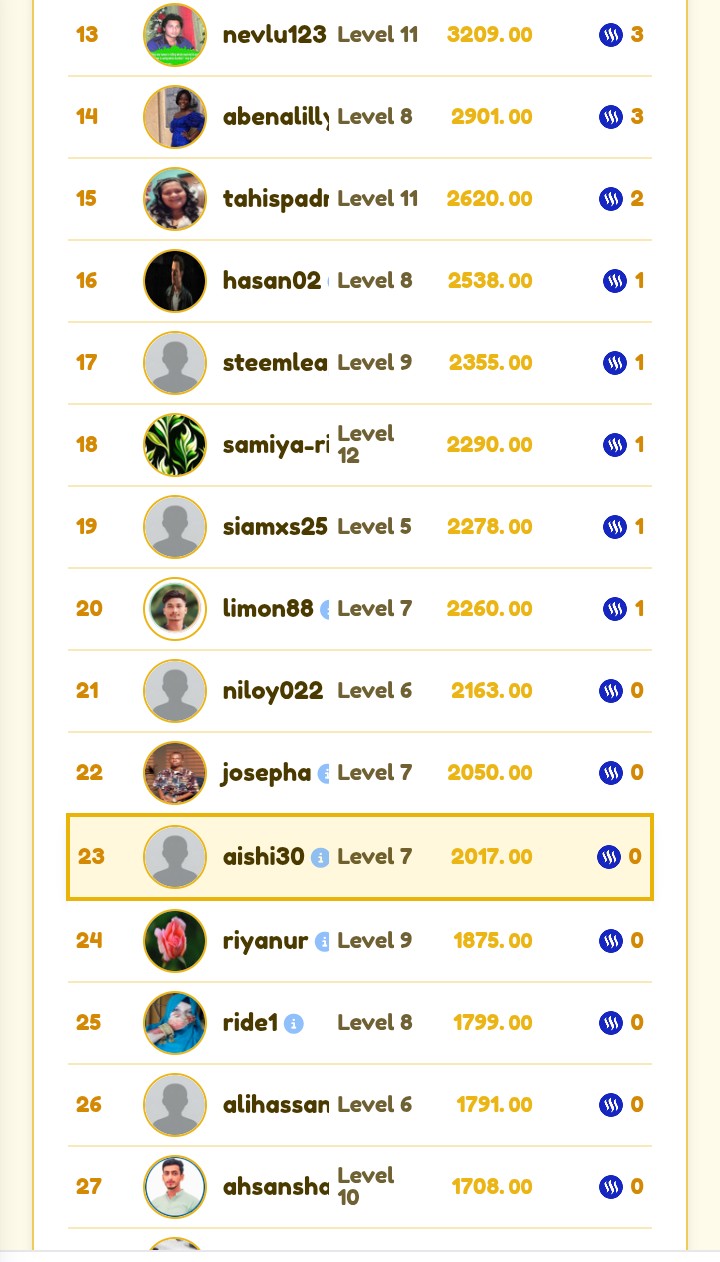
Task: Open abenalilly's rank 14 entry
Action: (x=360, y=117)
